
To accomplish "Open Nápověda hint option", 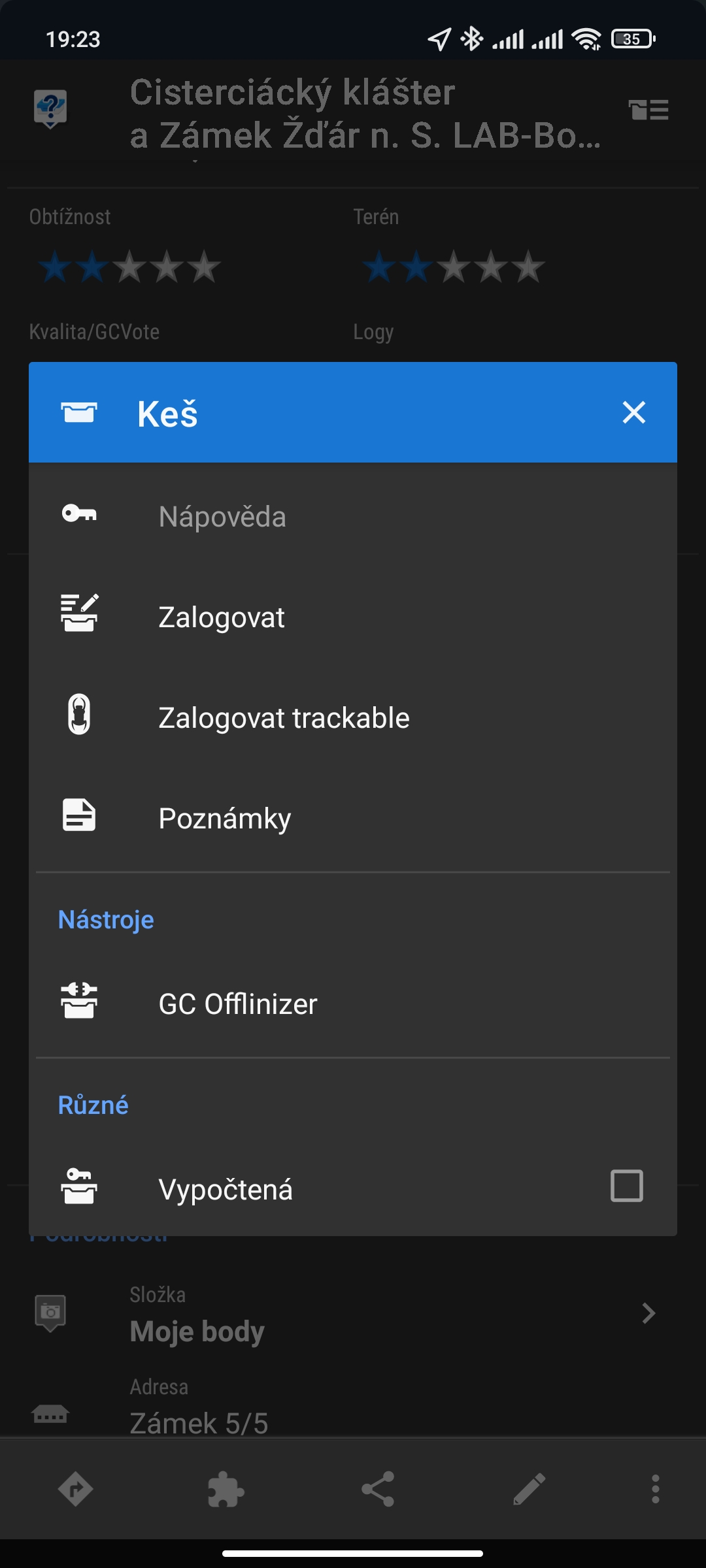I will tap(222, 516).
